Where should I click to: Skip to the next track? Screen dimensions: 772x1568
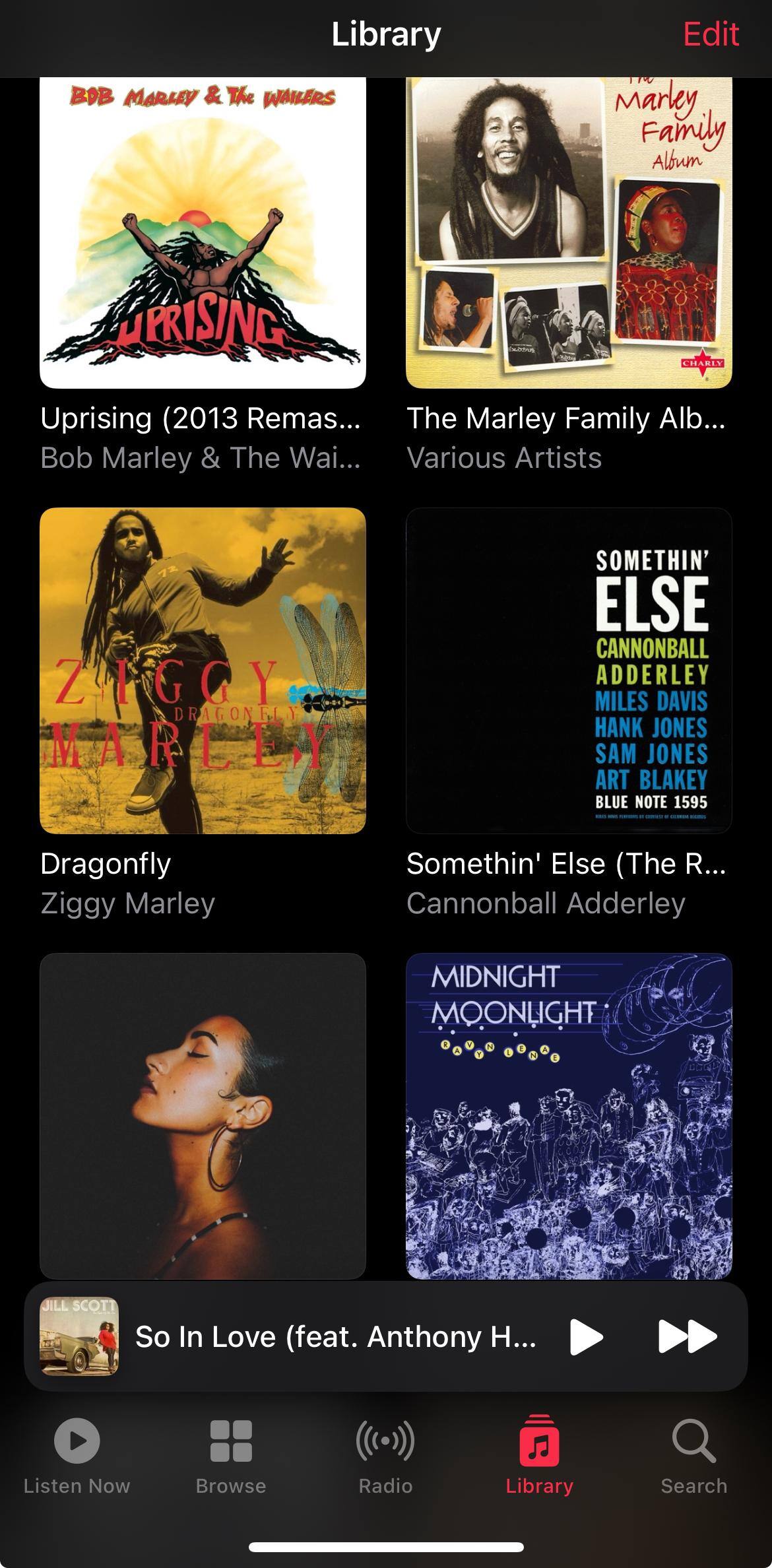(687, 1336)
